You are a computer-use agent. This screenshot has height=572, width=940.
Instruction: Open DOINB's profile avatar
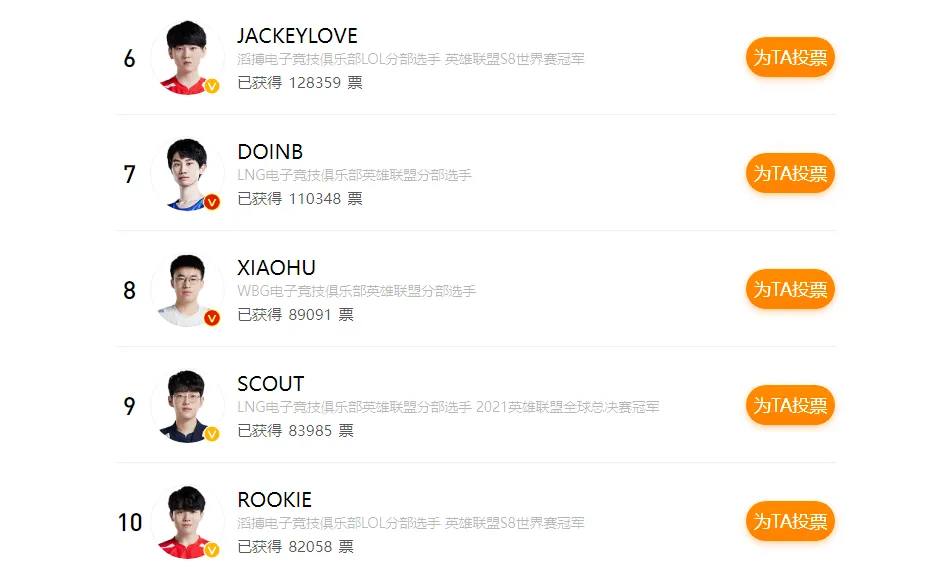186,174
